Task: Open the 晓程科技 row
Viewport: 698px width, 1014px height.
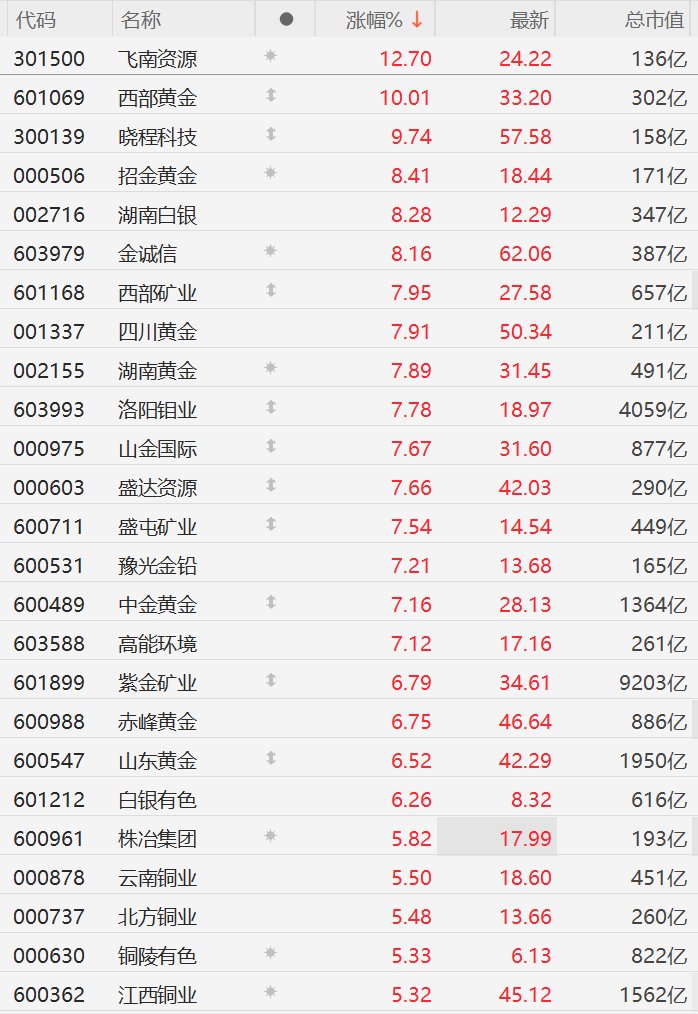Action: (157, 137)
